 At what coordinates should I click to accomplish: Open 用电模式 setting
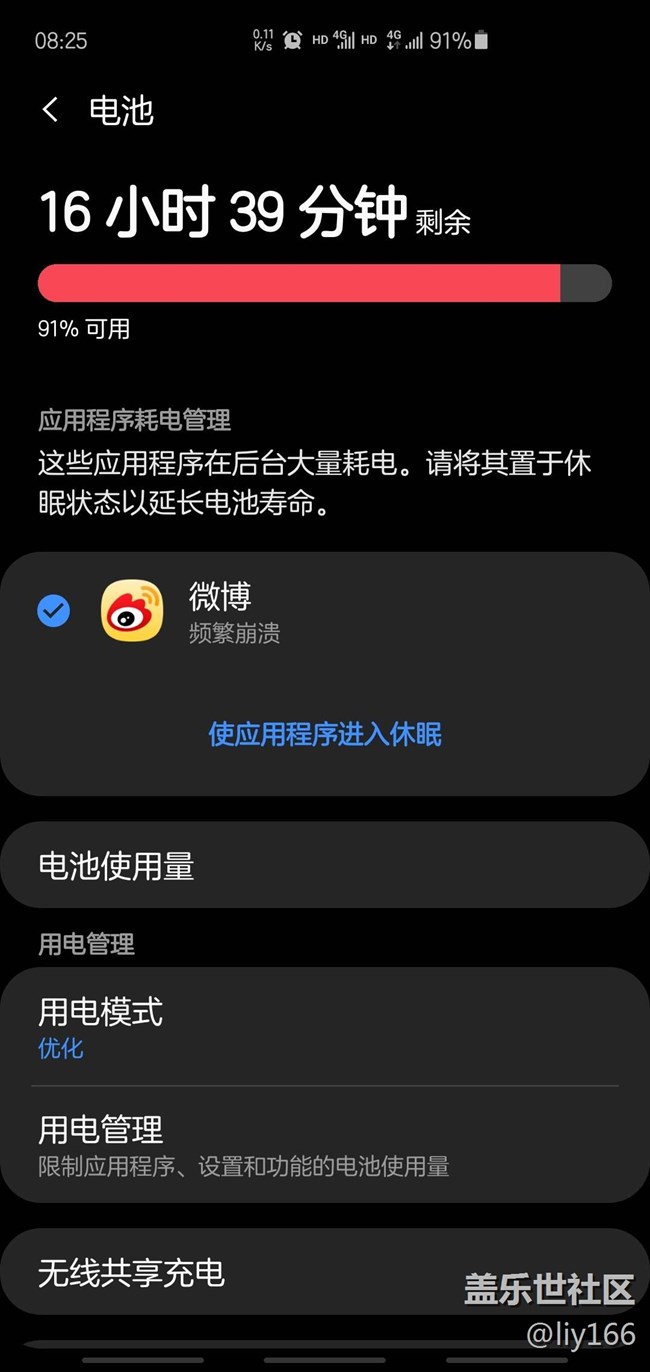pyautogui.click(x=324, y=1027)
